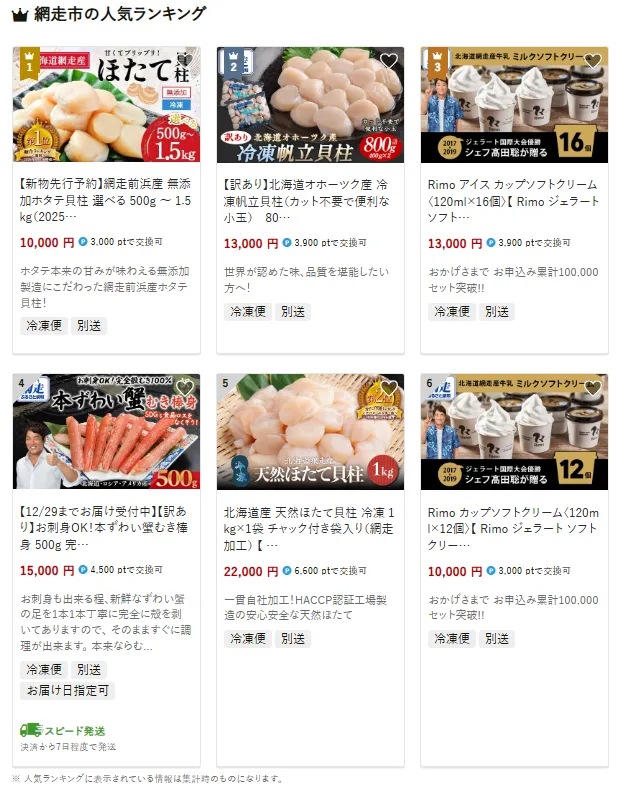Open Rimo ice soft cream 16-cup card
Viewport: 627px width, 790px height.
[514, 199]
